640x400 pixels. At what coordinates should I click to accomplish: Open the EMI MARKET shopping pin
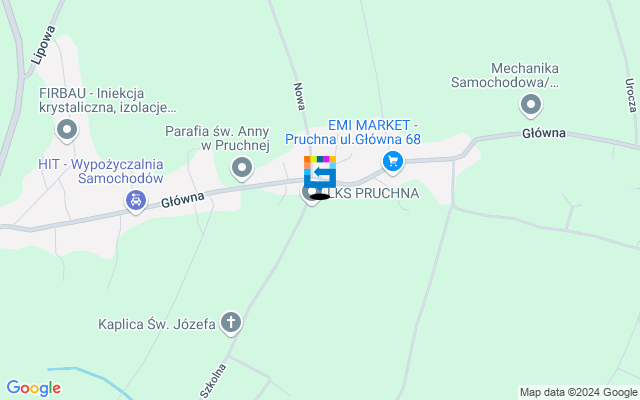tap(392, 161)
